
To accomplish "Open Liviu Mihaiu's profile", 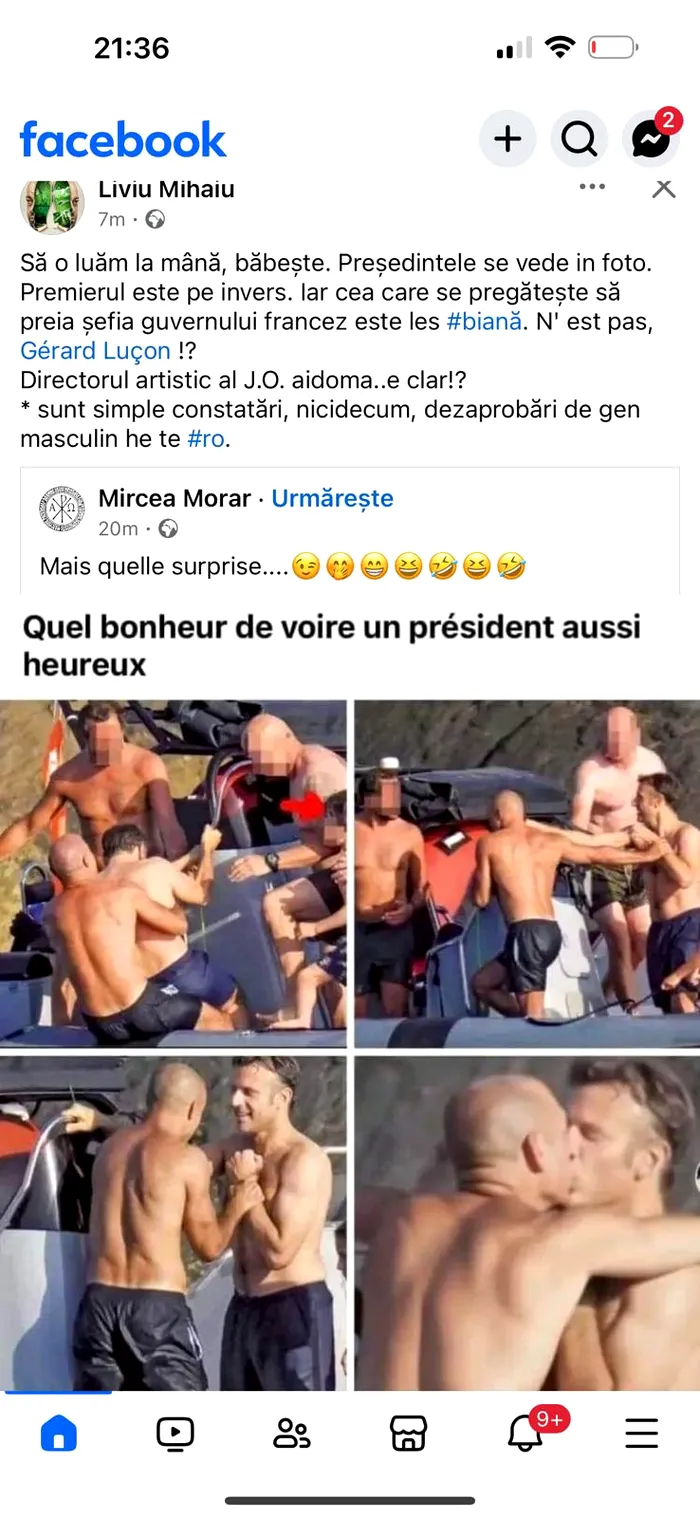I will [x=166, y=190].
